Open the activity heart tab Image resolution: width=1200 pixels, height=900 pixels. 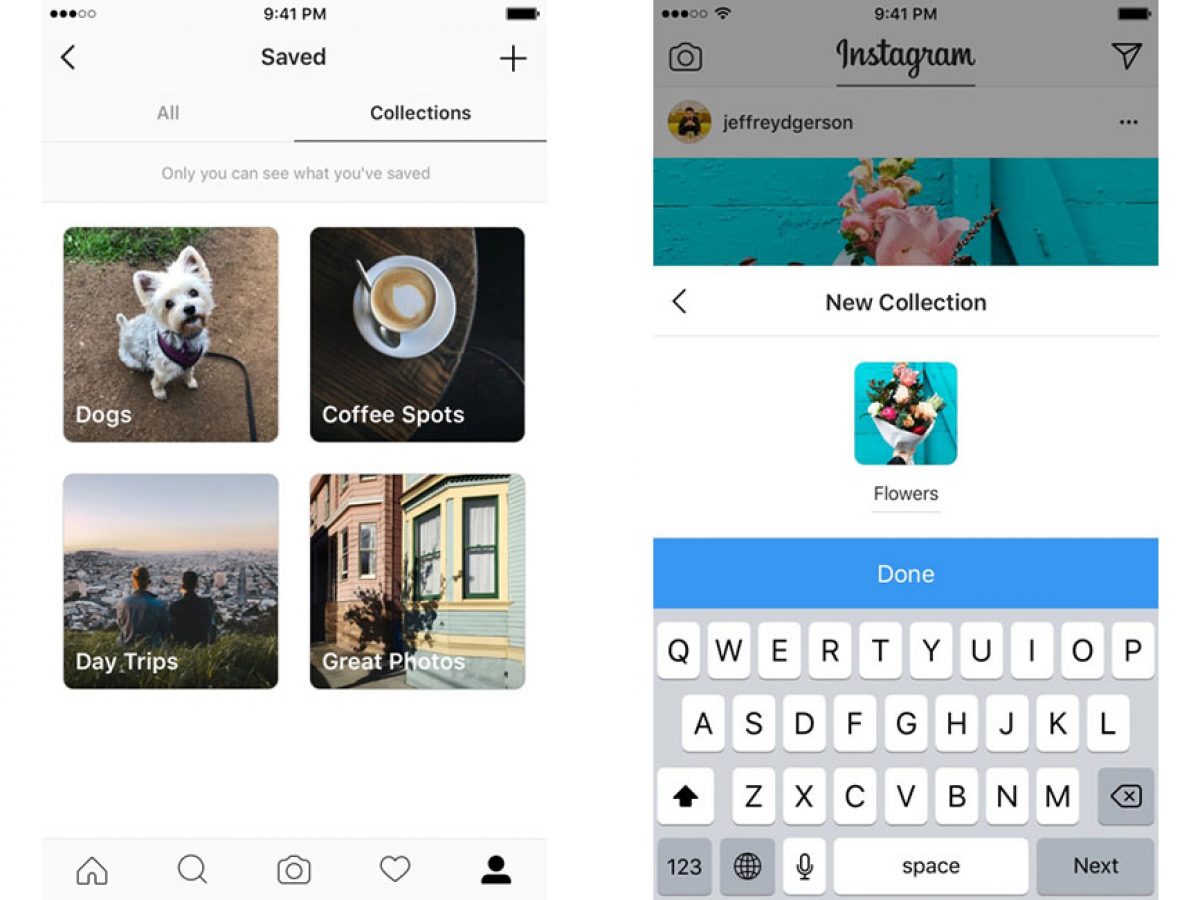395,869
